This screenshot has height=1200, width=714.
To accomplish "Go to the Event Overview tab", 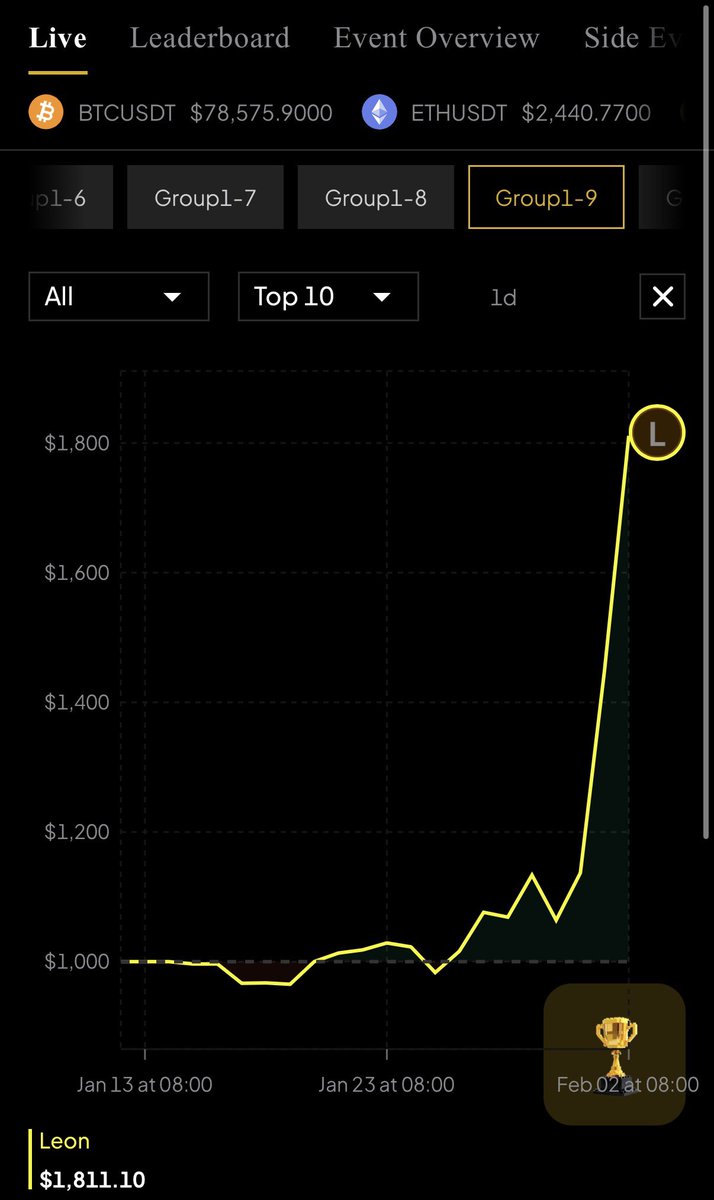I will [436, 39].
